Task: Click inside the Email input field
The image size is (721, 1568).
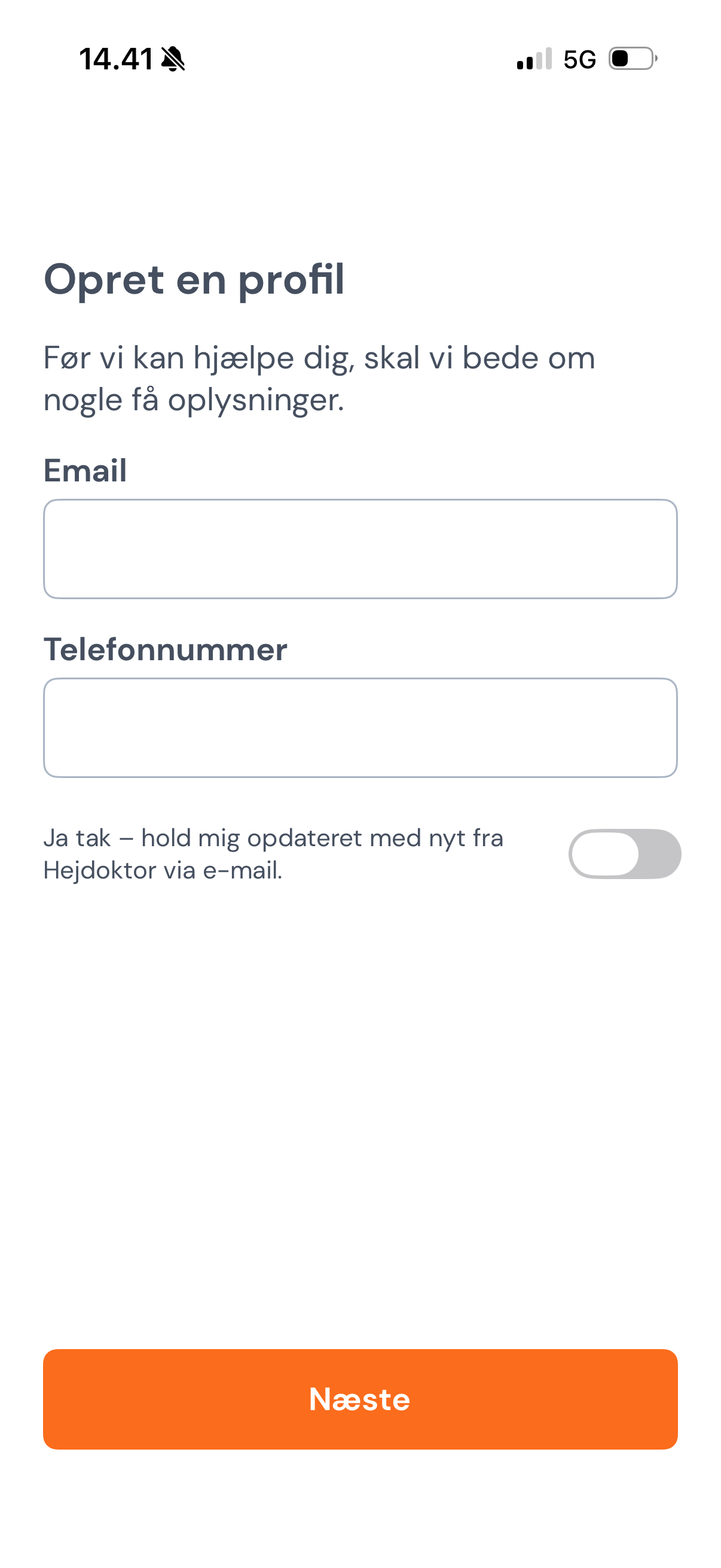Action: coord(360,548)
